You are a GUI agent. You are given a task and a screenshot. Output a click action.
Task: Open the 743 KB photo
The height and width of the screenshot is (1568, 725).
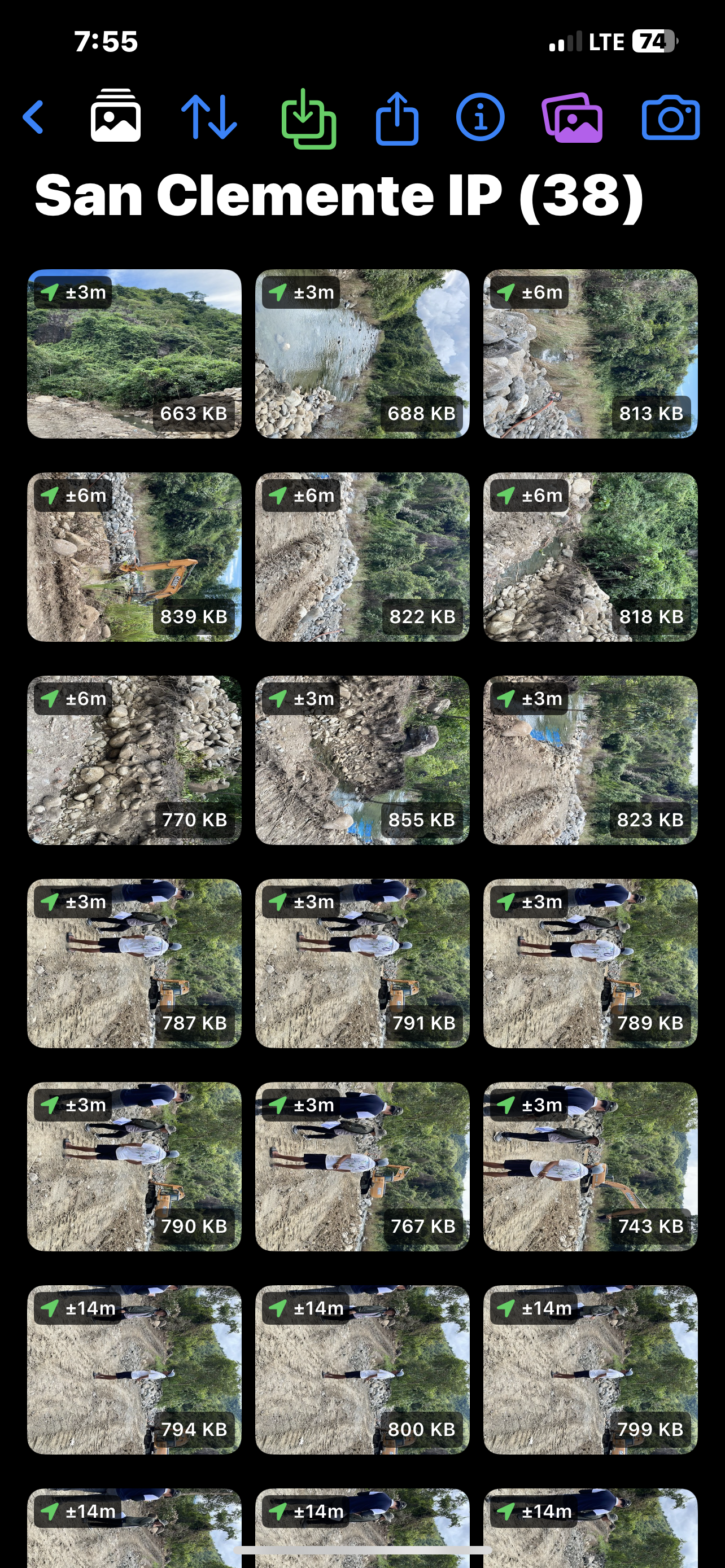(590, 1166)
